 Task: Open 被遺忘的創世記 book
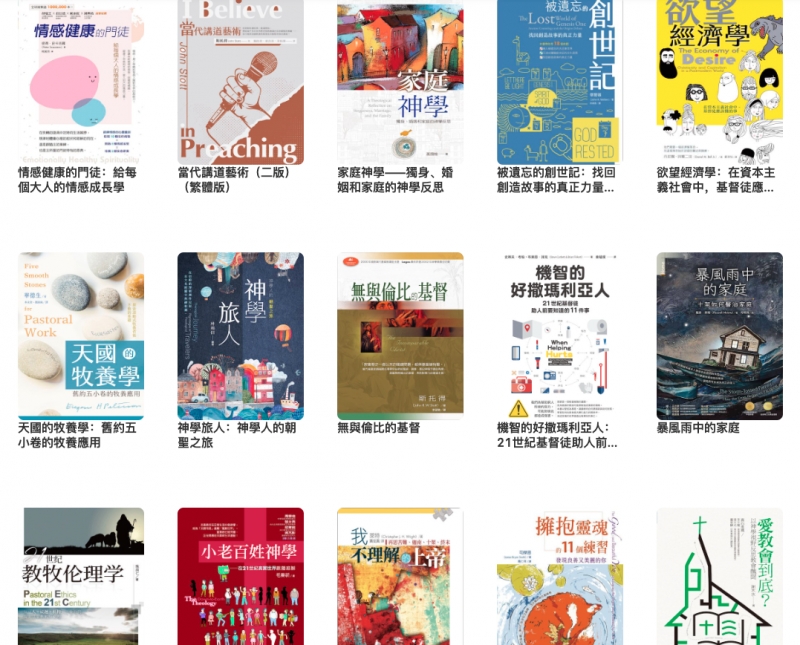pos(559,85)
